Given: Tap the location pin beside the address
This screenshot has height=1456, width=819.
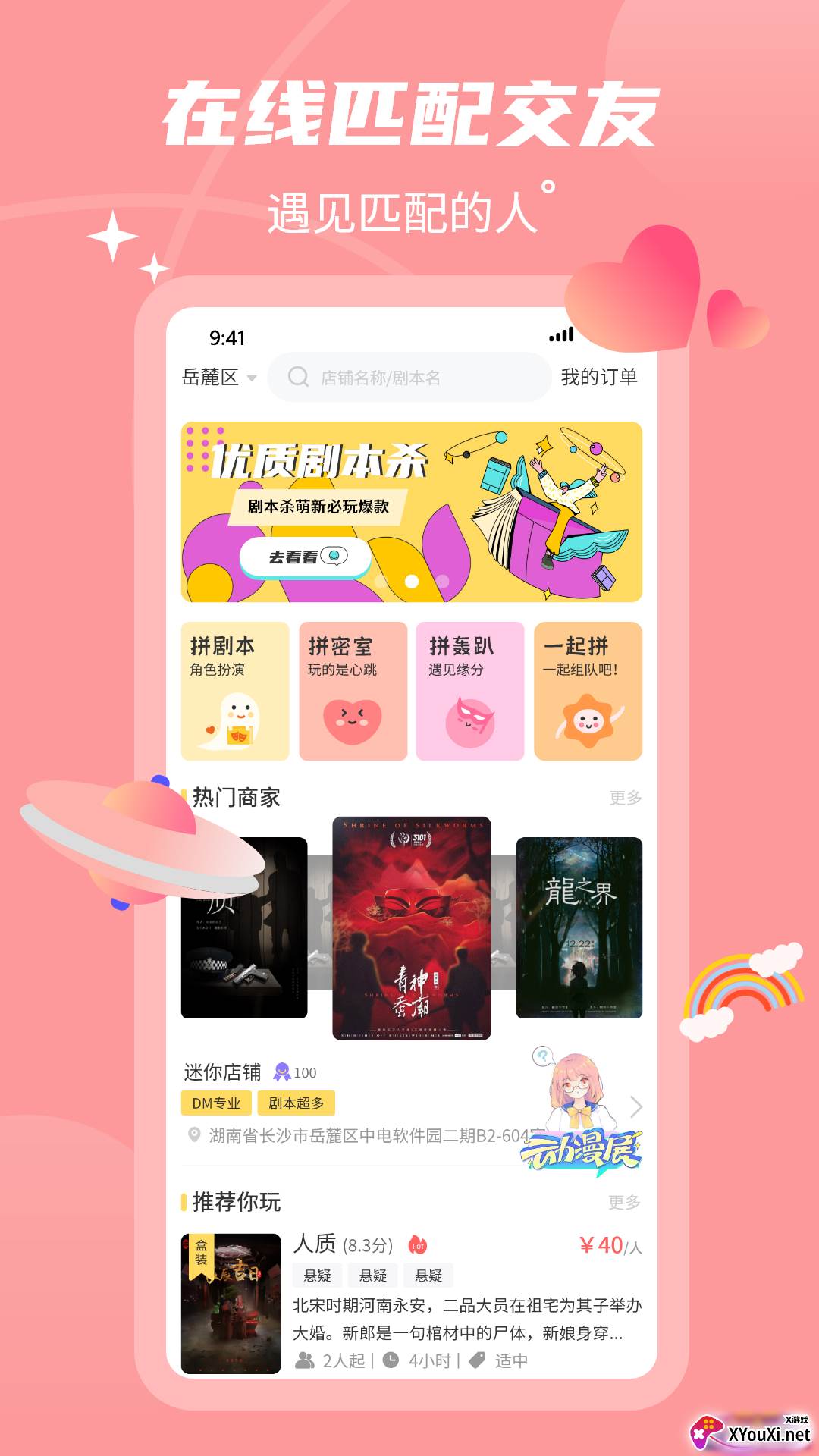Looking at the screenshot, I should pyautogui.click(x=196, y=1135).
